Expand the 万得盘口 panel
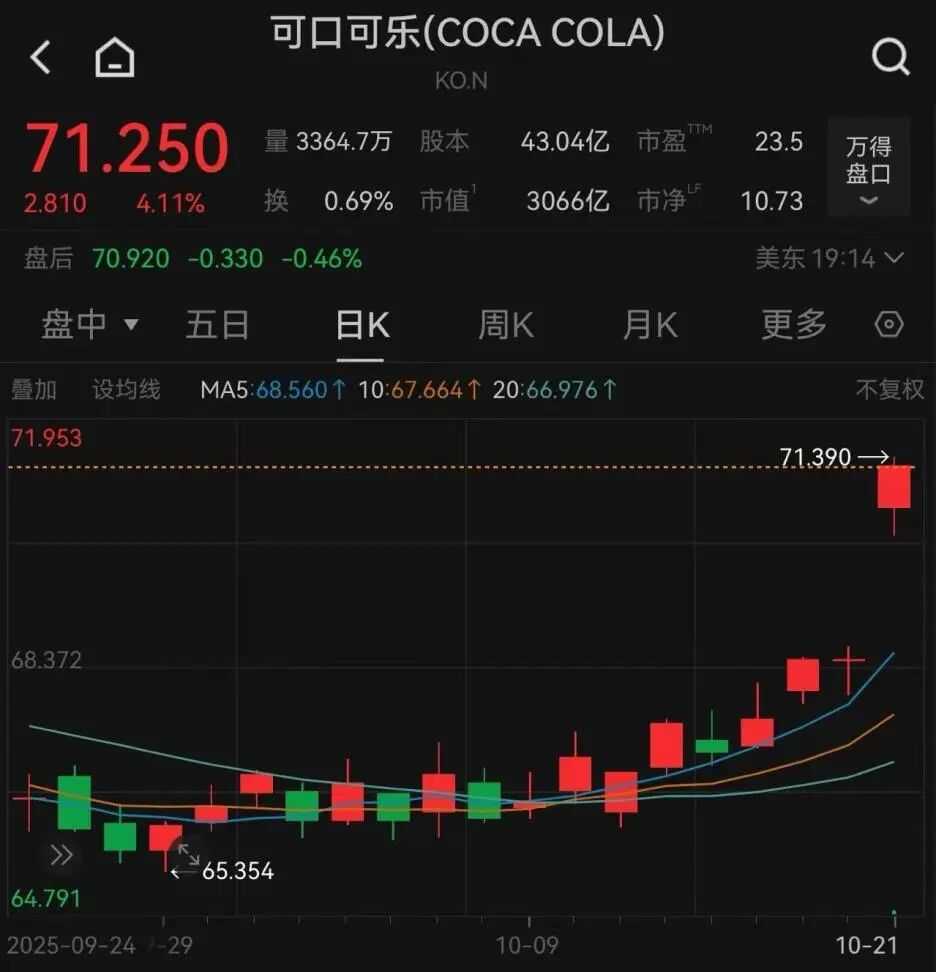Viewport: 936px width, 972px height. pyautogui.click(x=868, y=167)
